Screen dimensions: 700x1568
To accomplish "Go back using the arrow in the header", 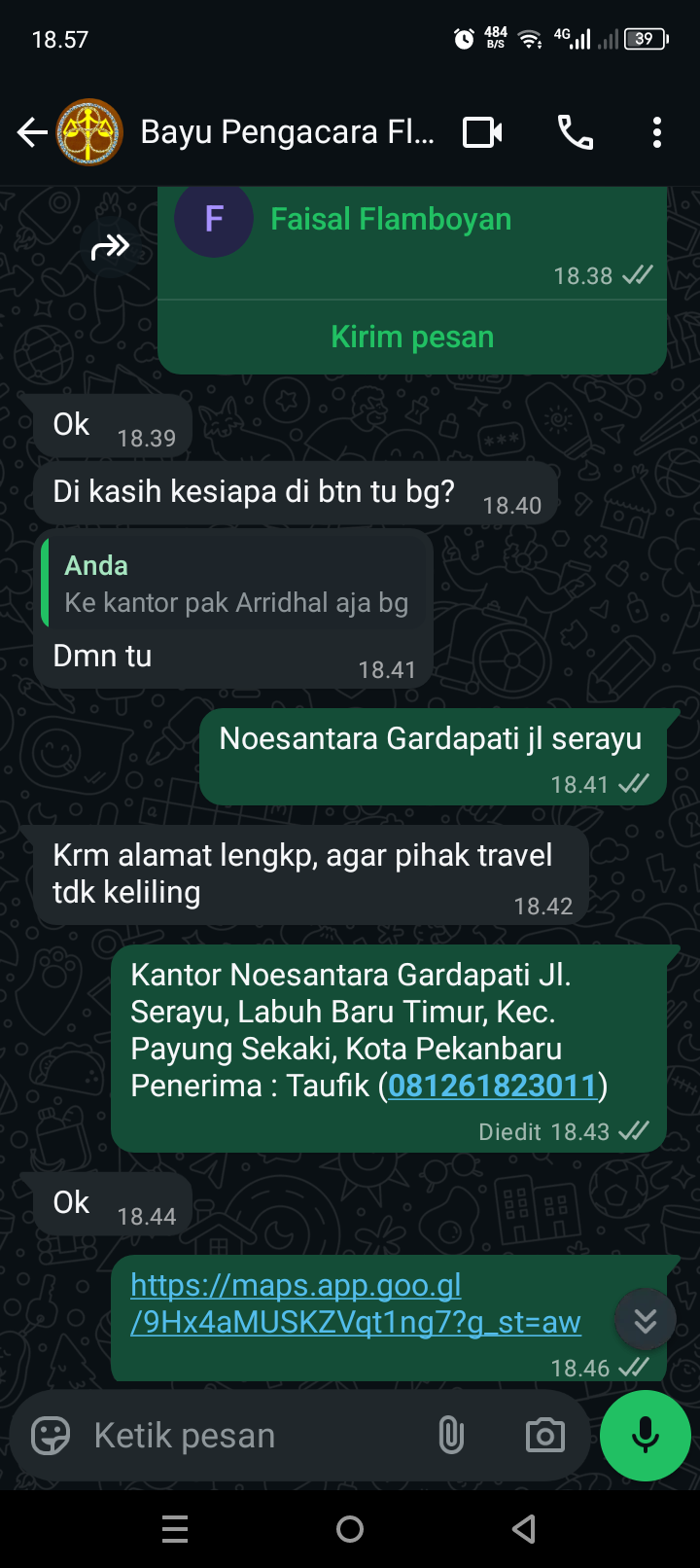I will click(x=31, y=132).
